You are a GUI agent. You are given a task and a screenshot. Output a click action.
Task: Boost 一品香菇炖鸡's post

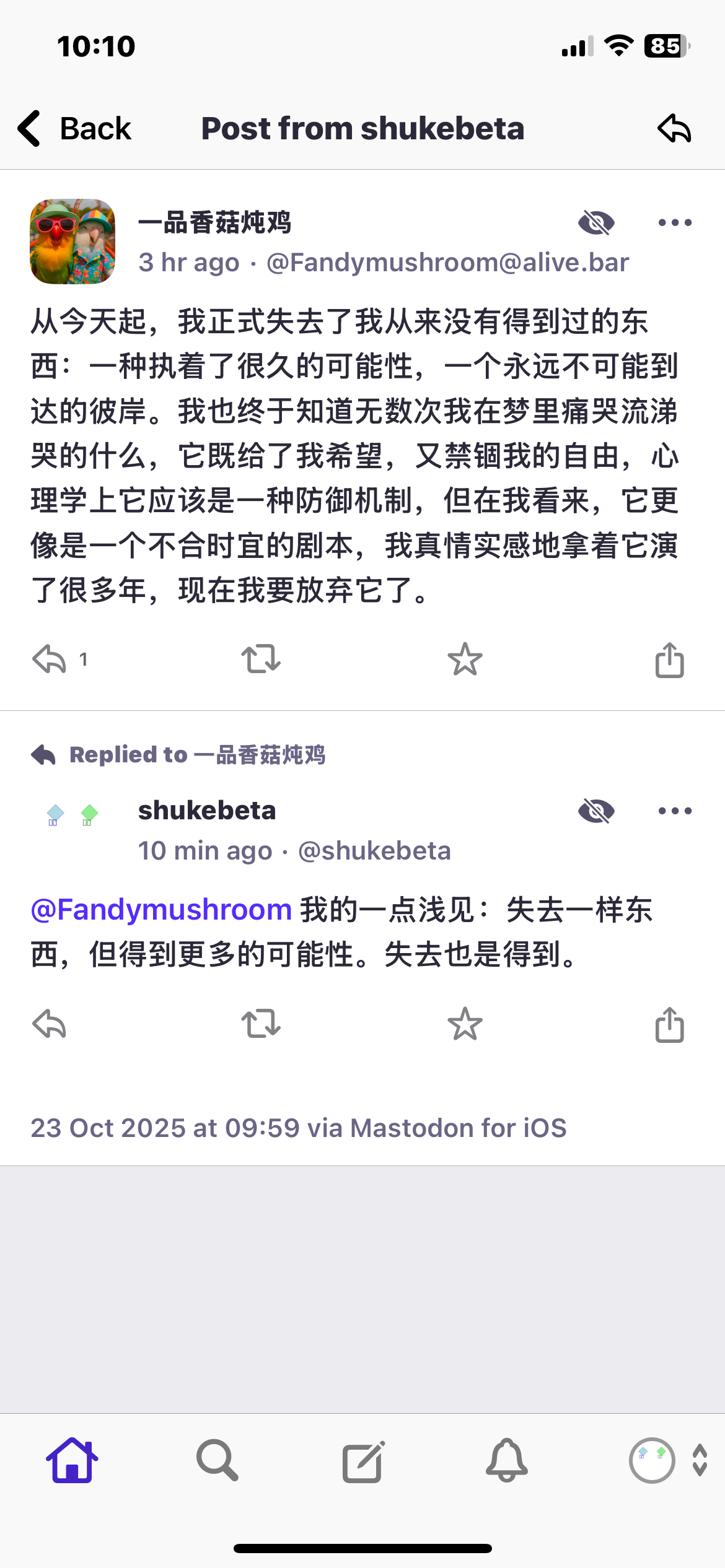pos(261,659)
